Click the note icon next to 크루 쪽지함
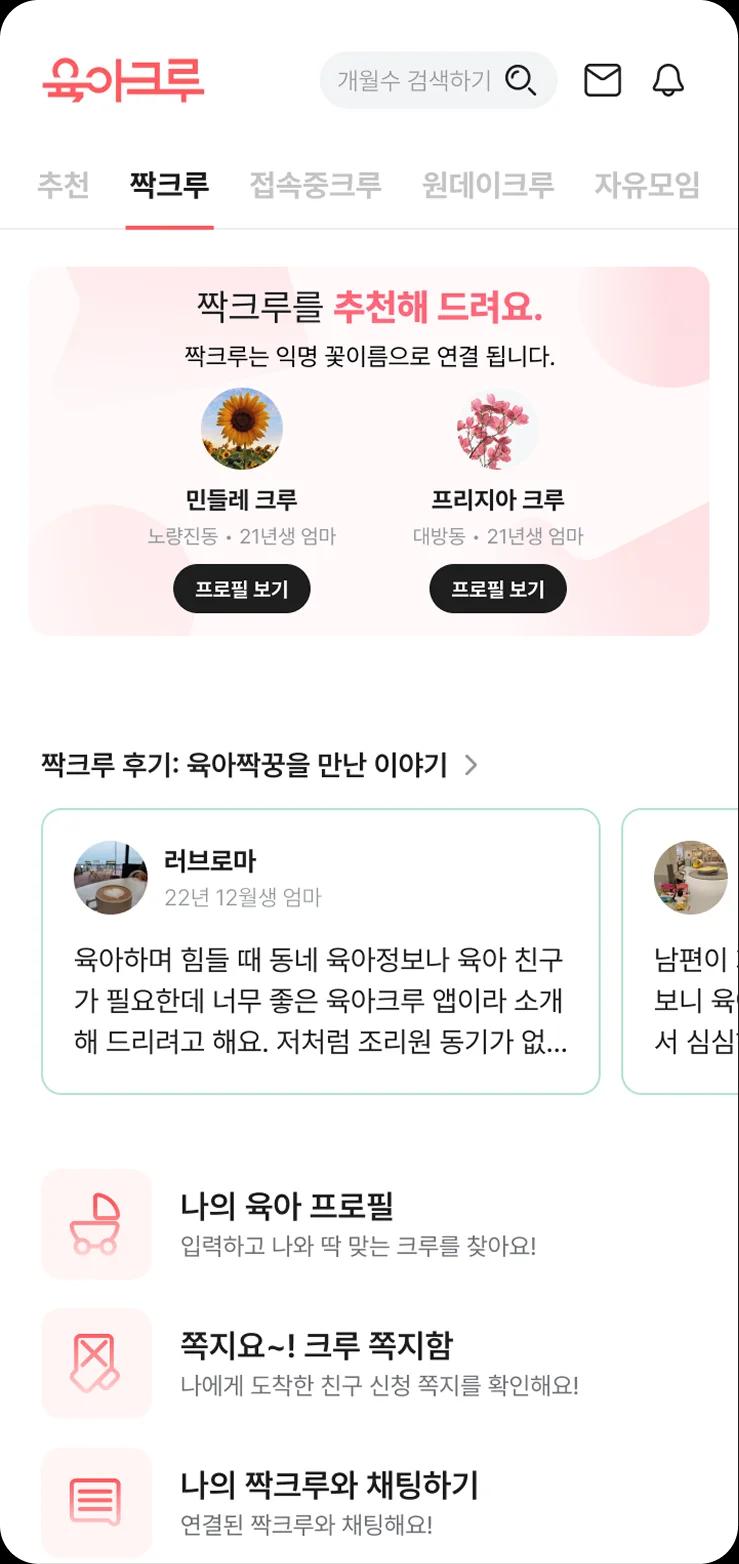Image resolution: width=739 pixels, height=1564 pixels. [96, 1364]
